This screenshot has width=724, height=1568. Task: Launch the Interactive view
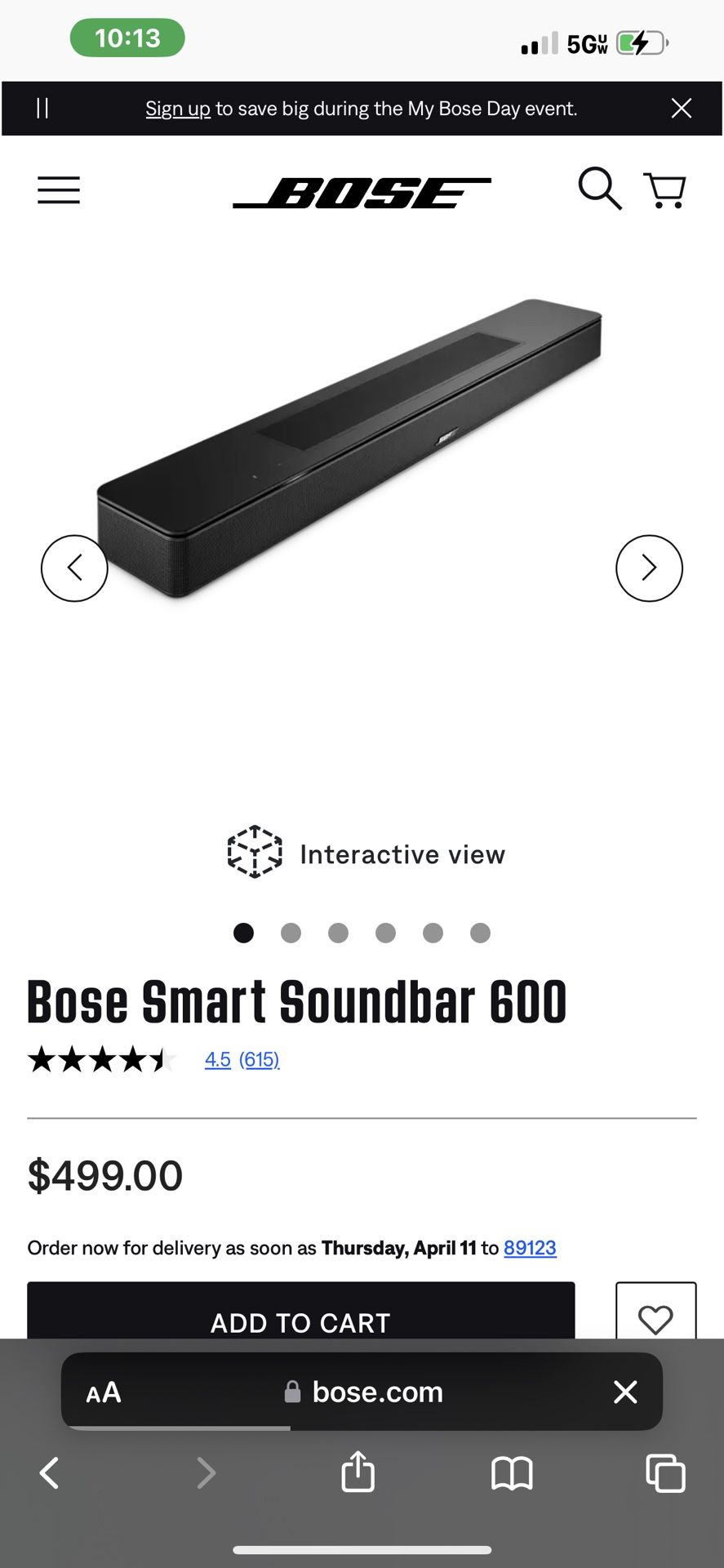tap(366, 853)
